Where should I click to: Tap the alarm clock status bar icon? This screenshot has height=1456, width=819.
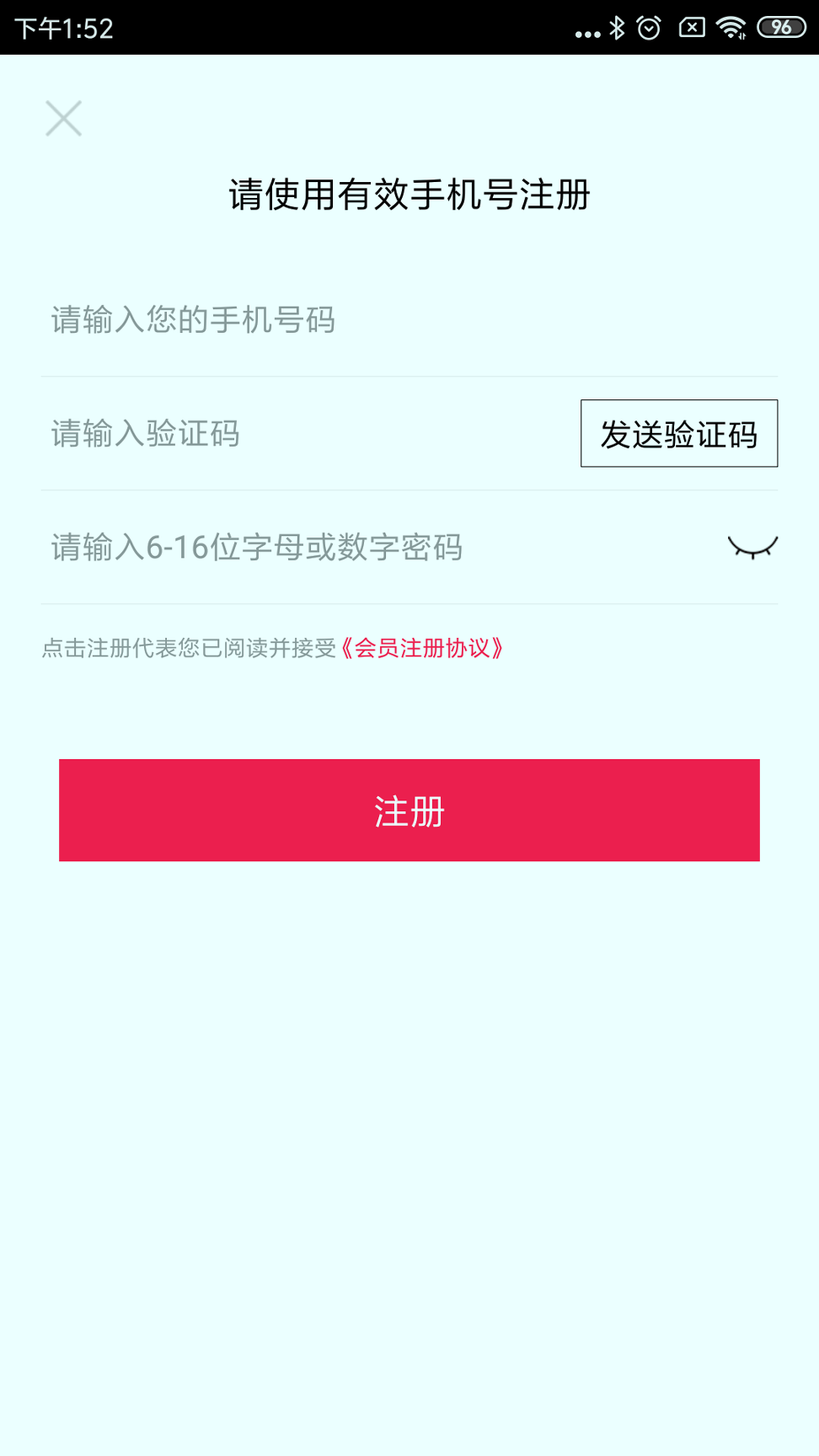click(x=648, y=28)
